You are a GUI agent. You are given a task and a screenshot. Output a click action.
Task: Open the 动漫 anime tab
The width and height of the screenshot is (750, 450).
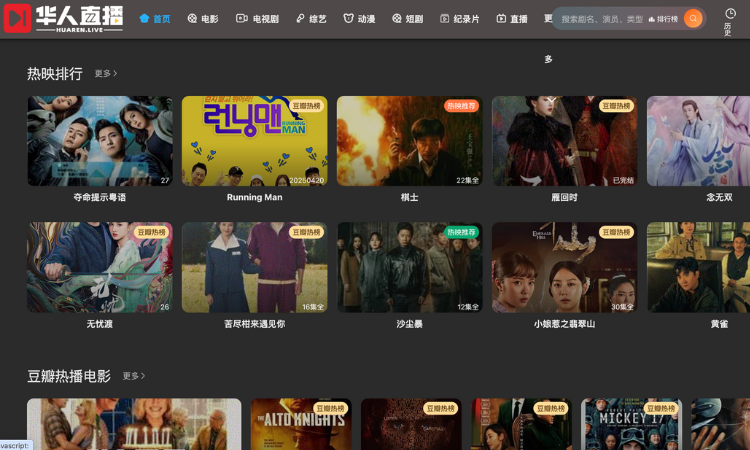359,19
